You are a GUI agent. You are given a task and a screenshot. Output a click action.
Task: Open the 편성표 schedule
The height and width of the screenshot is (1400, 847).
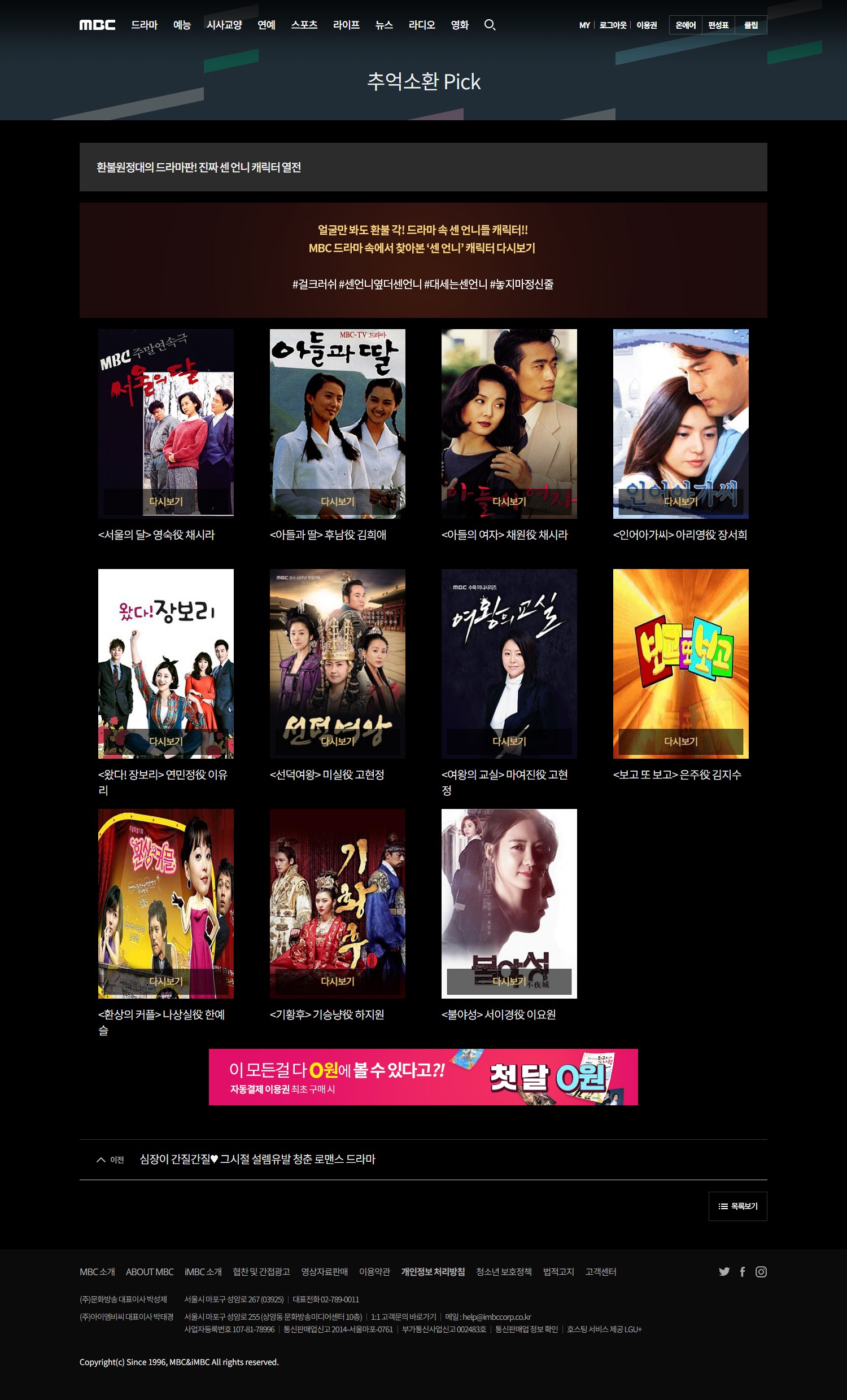[718, 25]
